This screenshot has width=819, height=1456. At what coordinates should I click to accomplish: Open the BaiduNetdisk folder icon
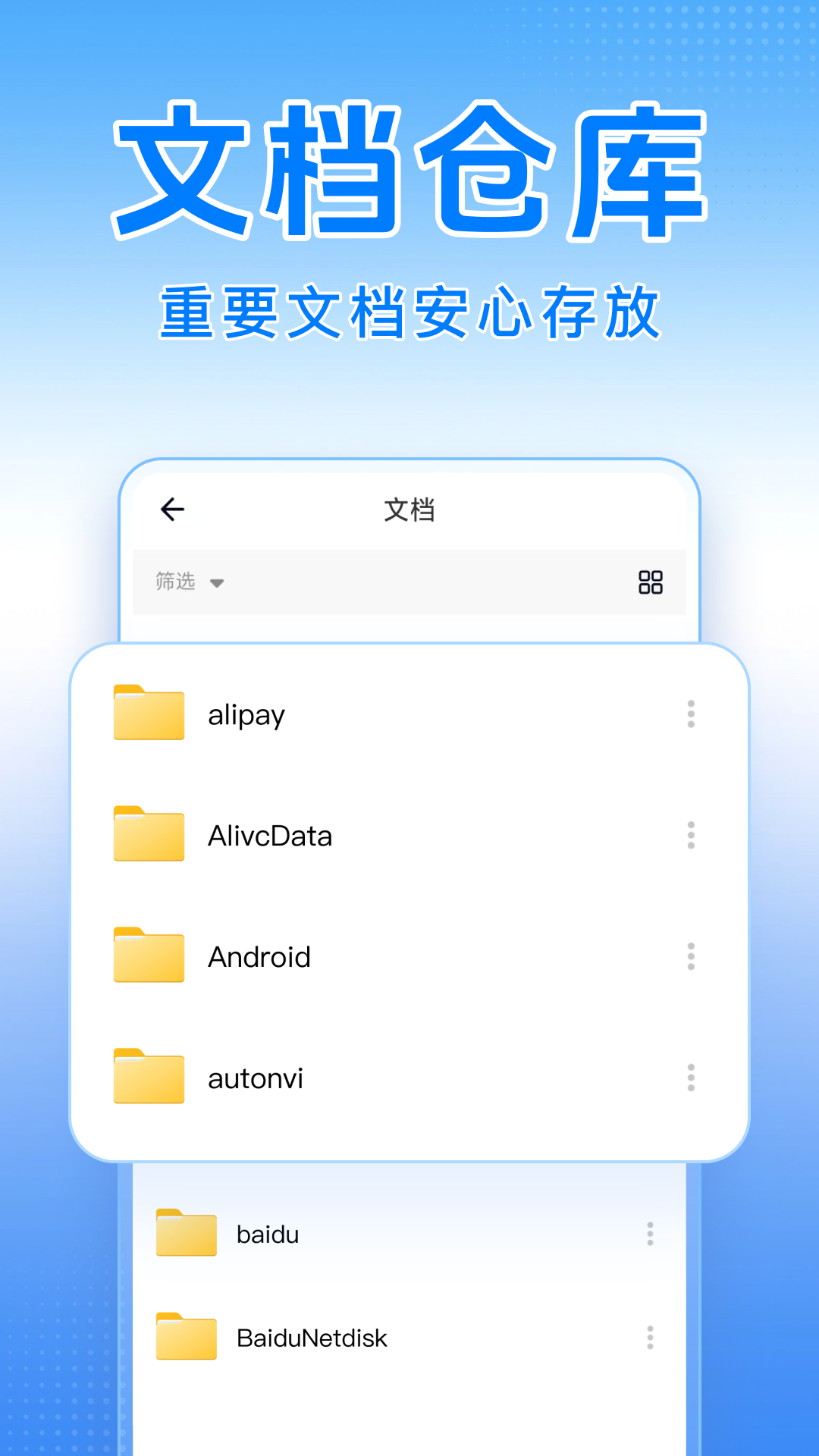pyautogui.click(x=186, y=1338)
